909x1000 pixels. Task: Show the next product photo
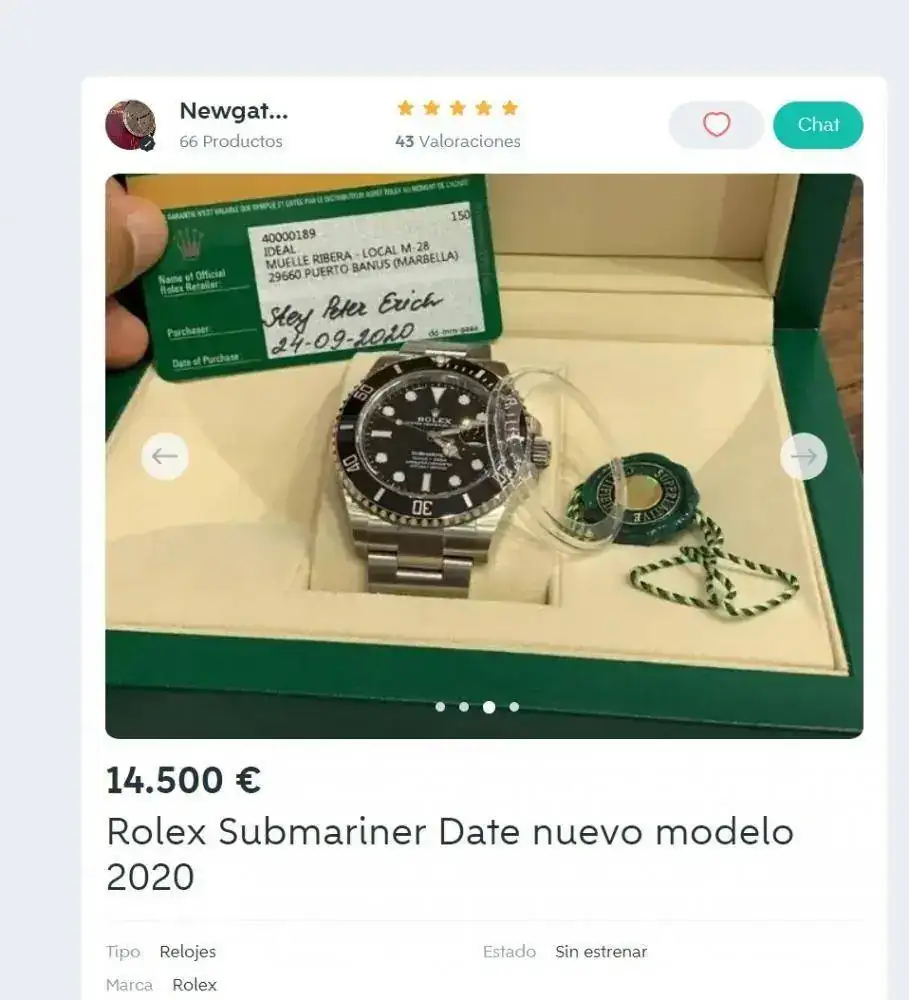click(803, 457)
